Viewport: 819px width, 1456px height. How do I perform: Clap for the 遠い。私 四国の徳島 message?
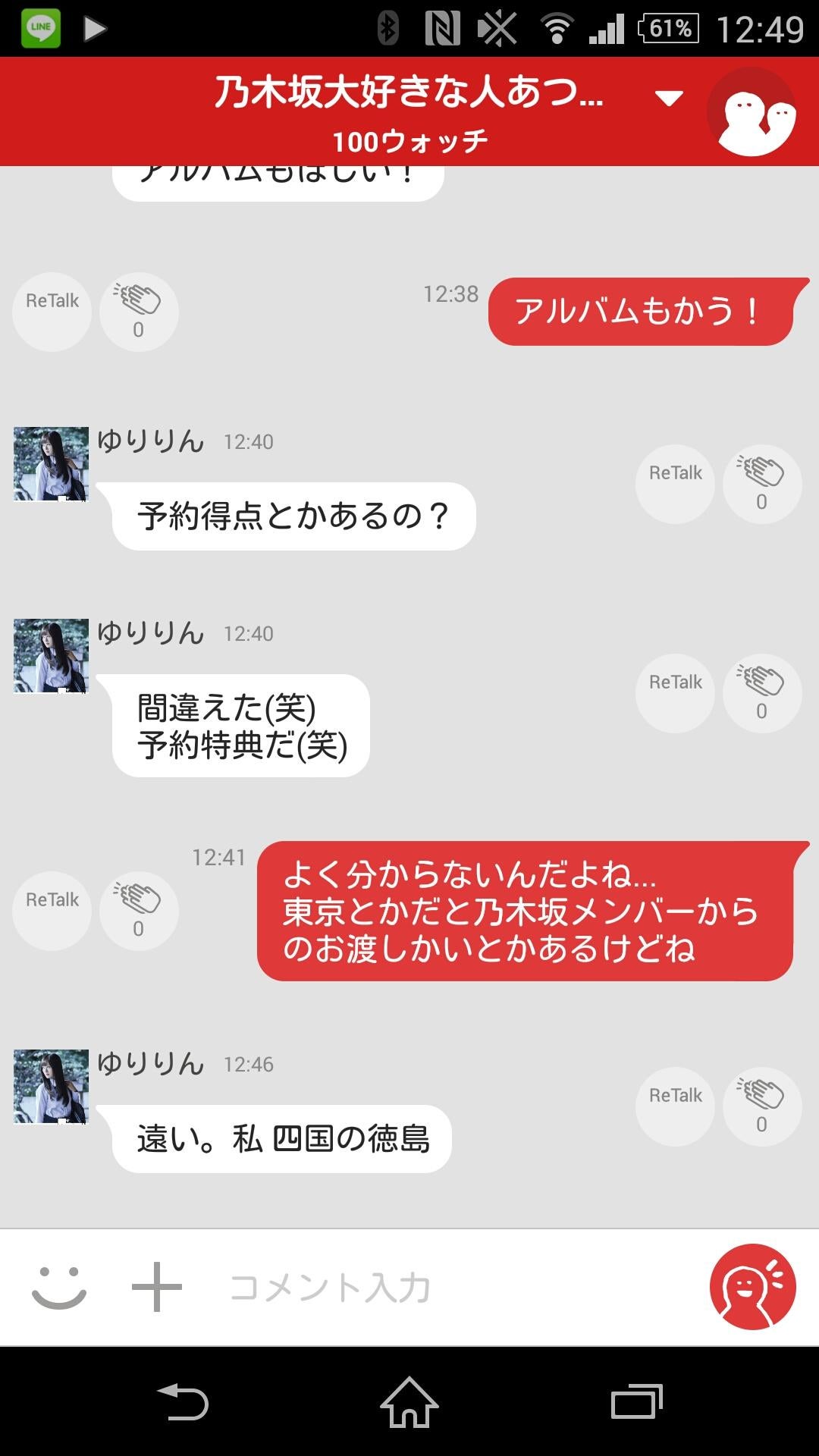(x=761, y=1107)
